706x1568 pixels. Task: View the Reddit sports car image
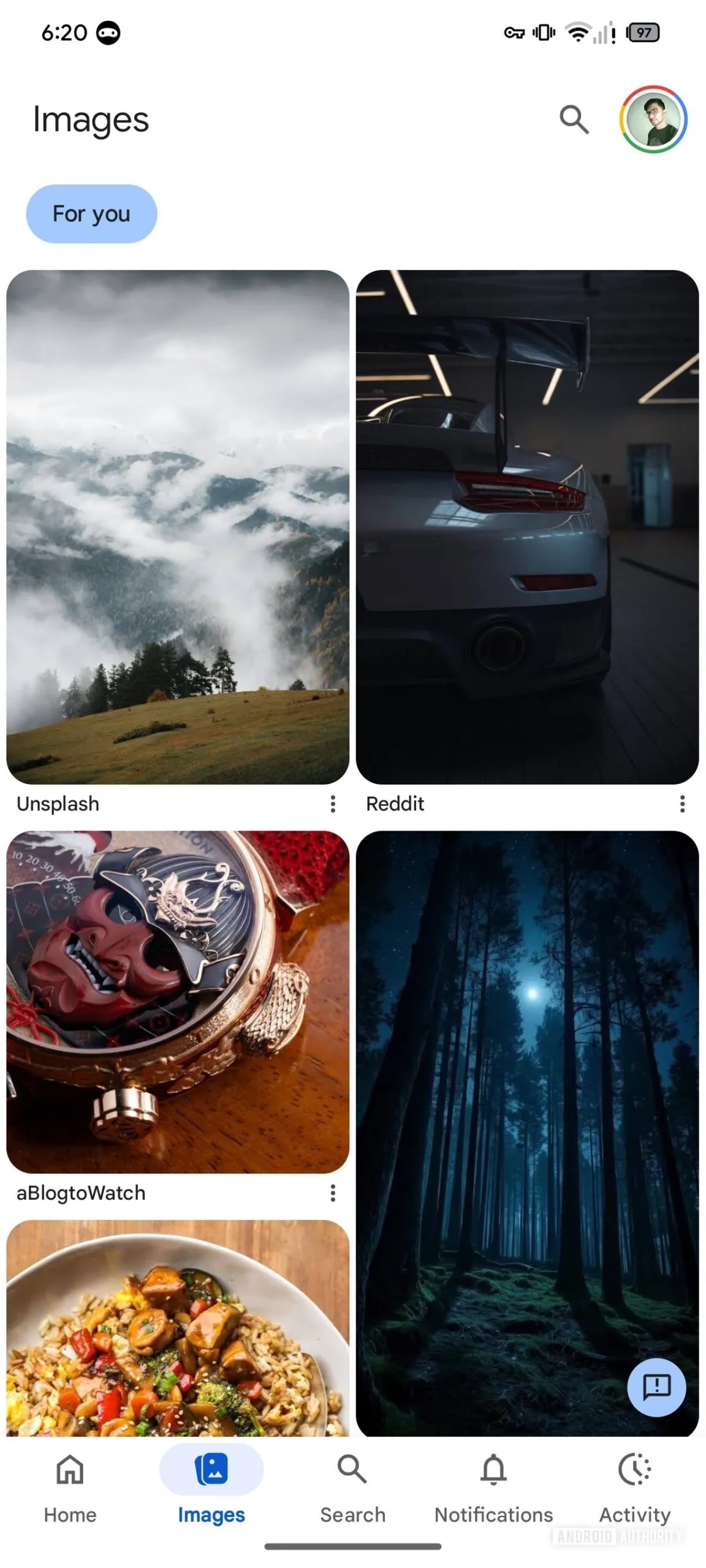527,527
